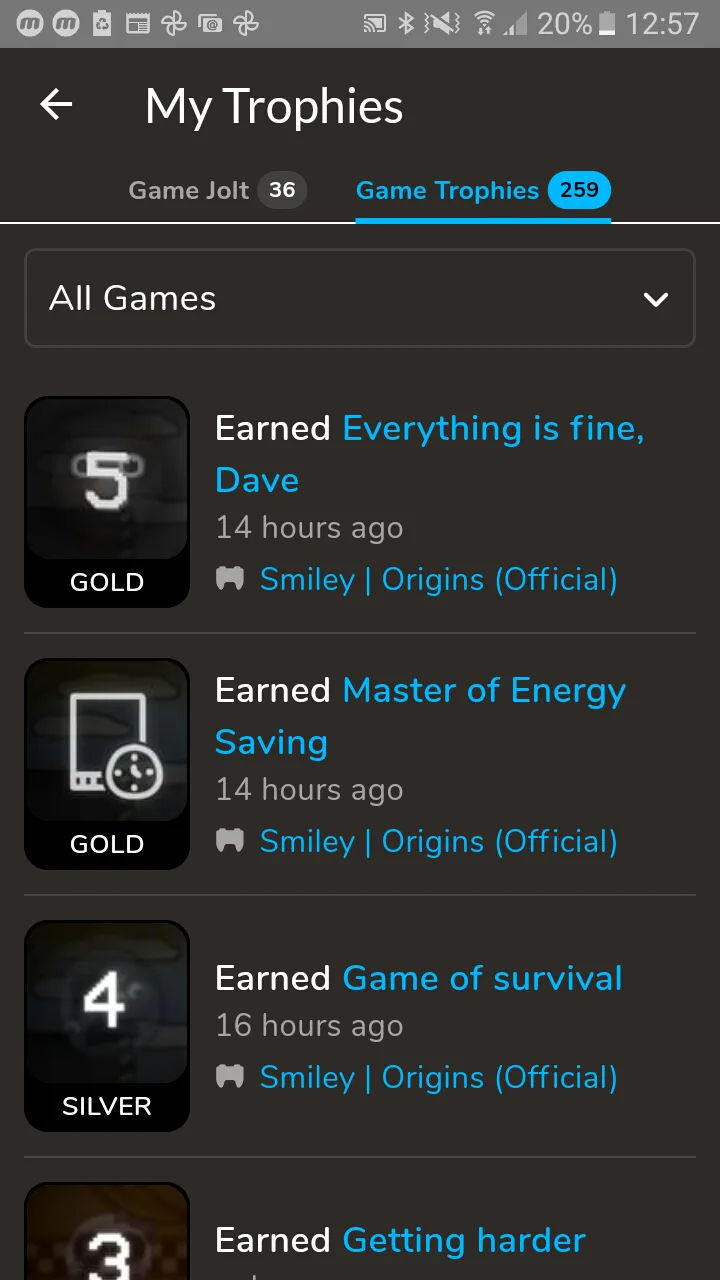Open the Game of survival trophy
This screenshot has width=720, height=1280.
pyautogui.click(x=482, y=978)
